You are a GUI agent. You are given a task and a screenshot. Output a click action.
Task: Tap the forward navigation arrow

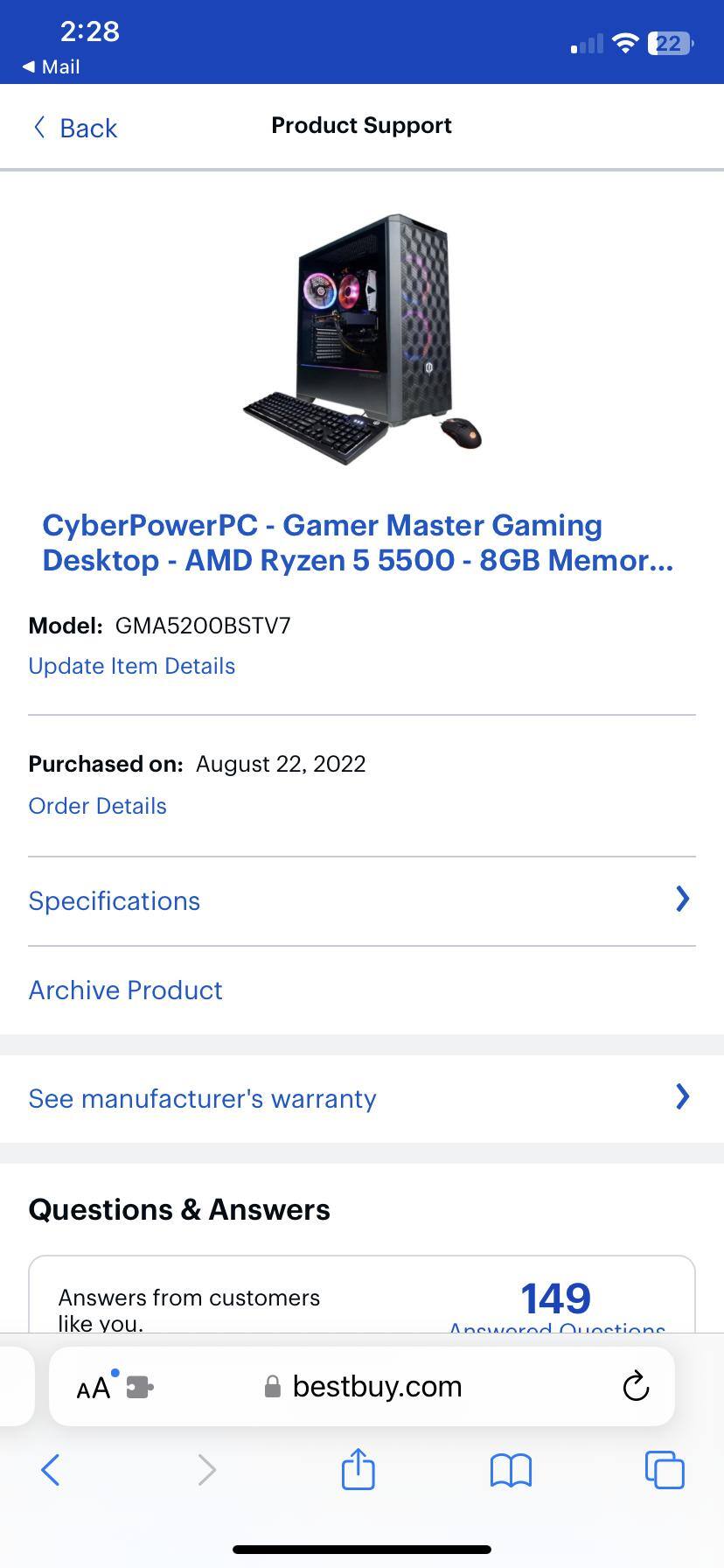(206, 1471)
